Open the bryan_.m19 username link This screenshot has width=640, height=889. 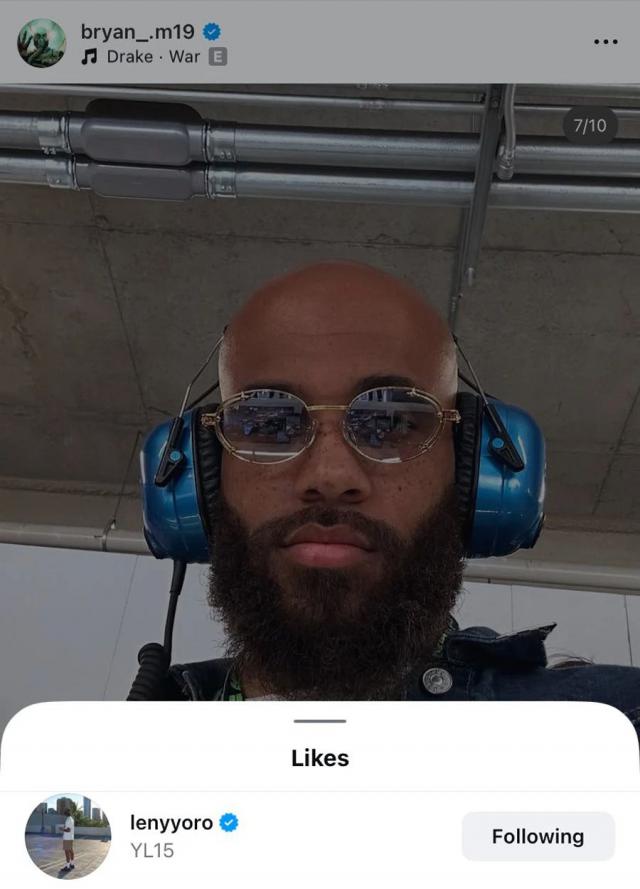point(137,32)
